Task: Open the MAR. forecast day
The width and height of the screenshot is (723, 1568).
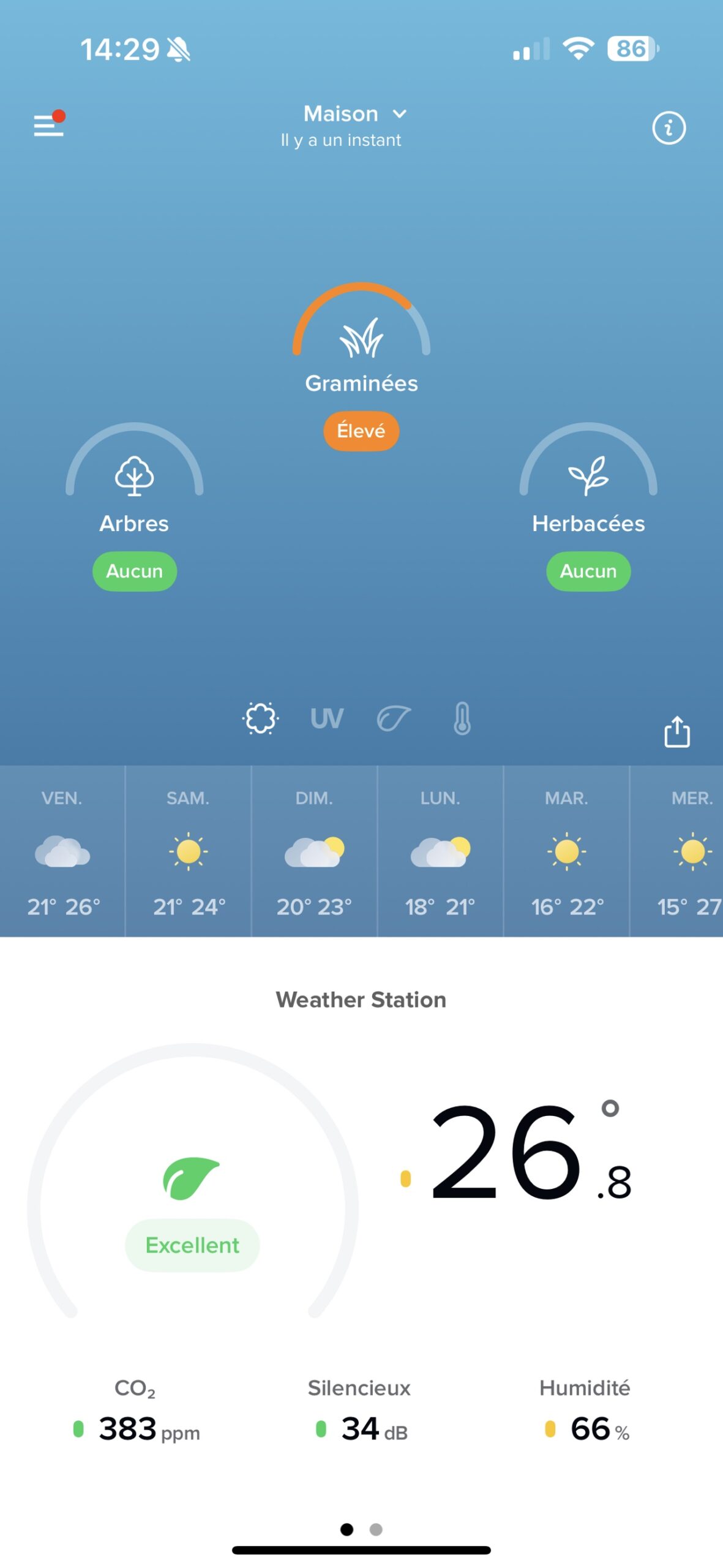Action: pos(567,851)
